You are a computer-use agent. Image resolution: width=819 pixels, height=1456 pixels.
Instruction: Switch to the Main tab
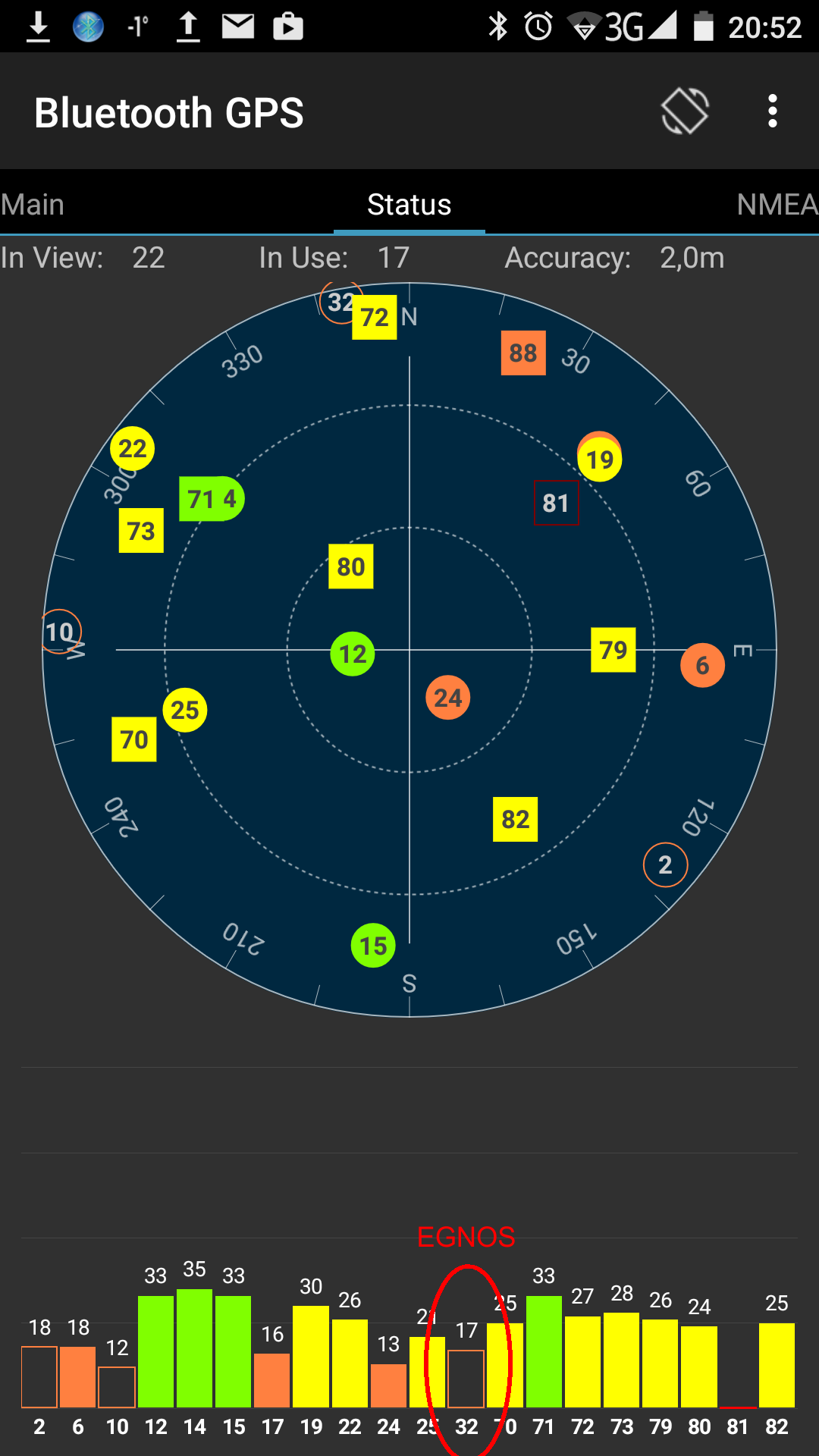(x=33, y=205)
